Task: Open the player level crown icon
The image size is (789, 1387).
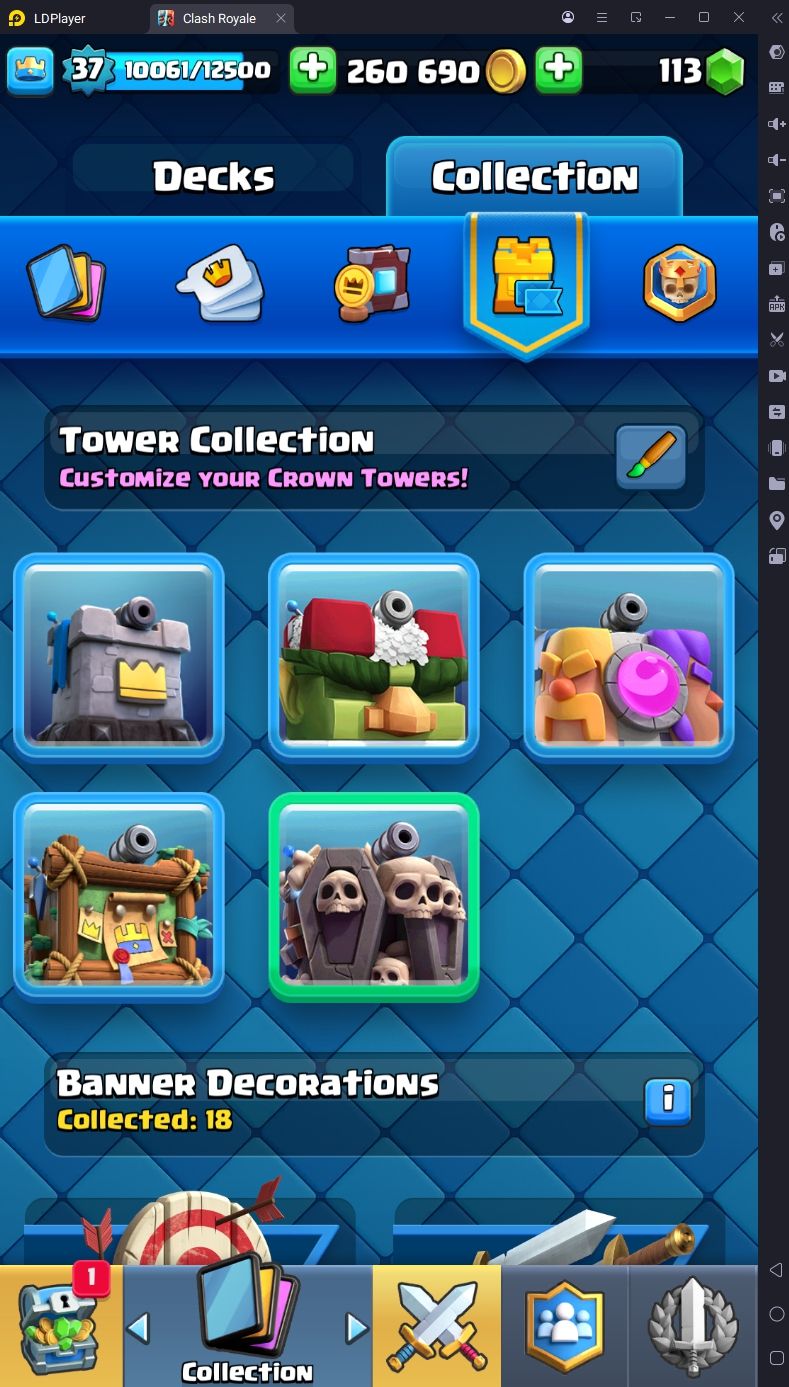Action: pyautogui.click(x=30, y=70)
